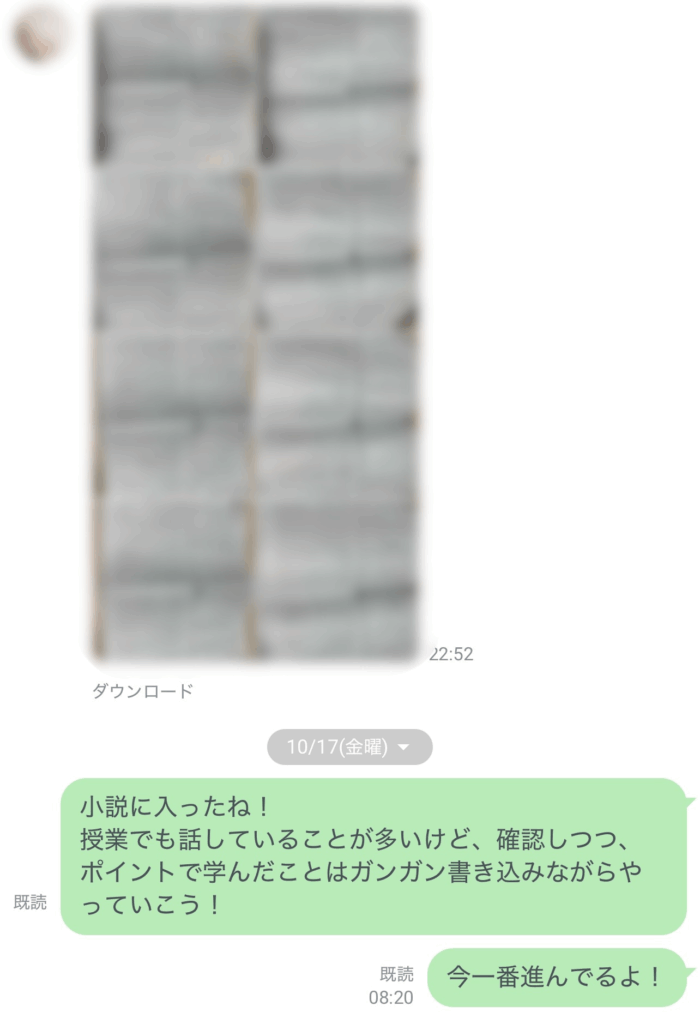Open the blurred image sent at 22:52

(256, 335)
